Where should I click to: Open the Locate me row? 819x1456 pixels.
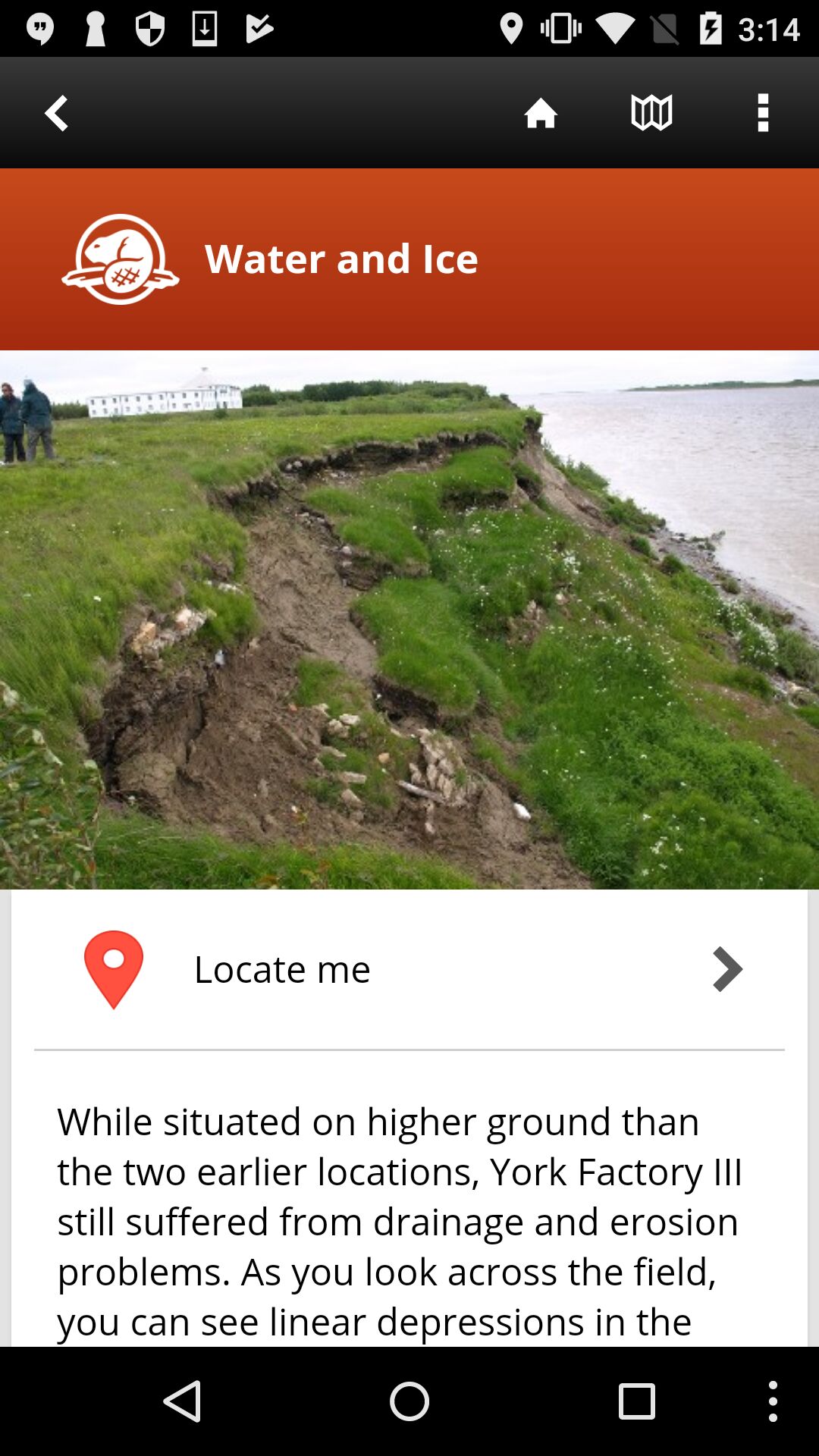[x=409, y=969]
